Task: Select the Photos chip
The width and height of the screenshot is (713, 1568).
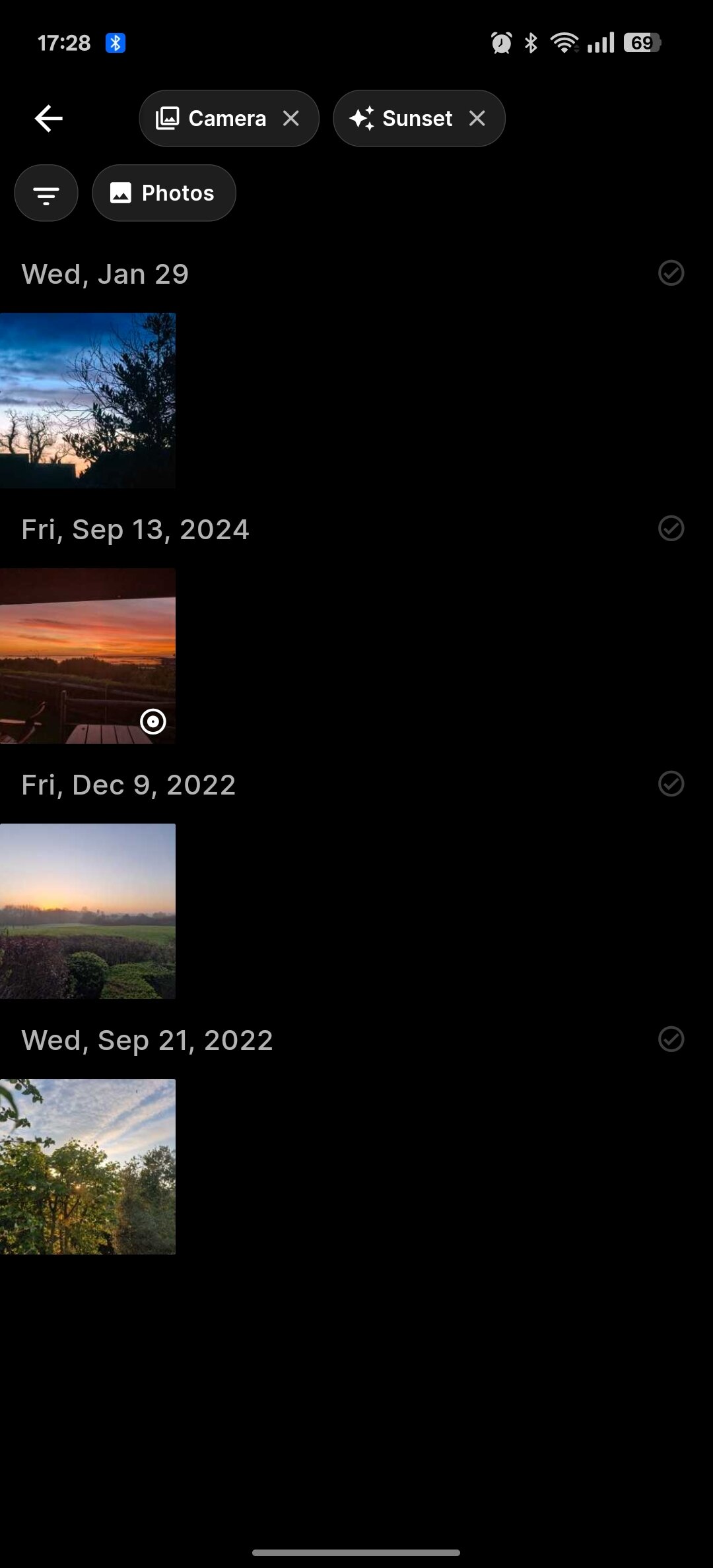Action: [164, 193]
